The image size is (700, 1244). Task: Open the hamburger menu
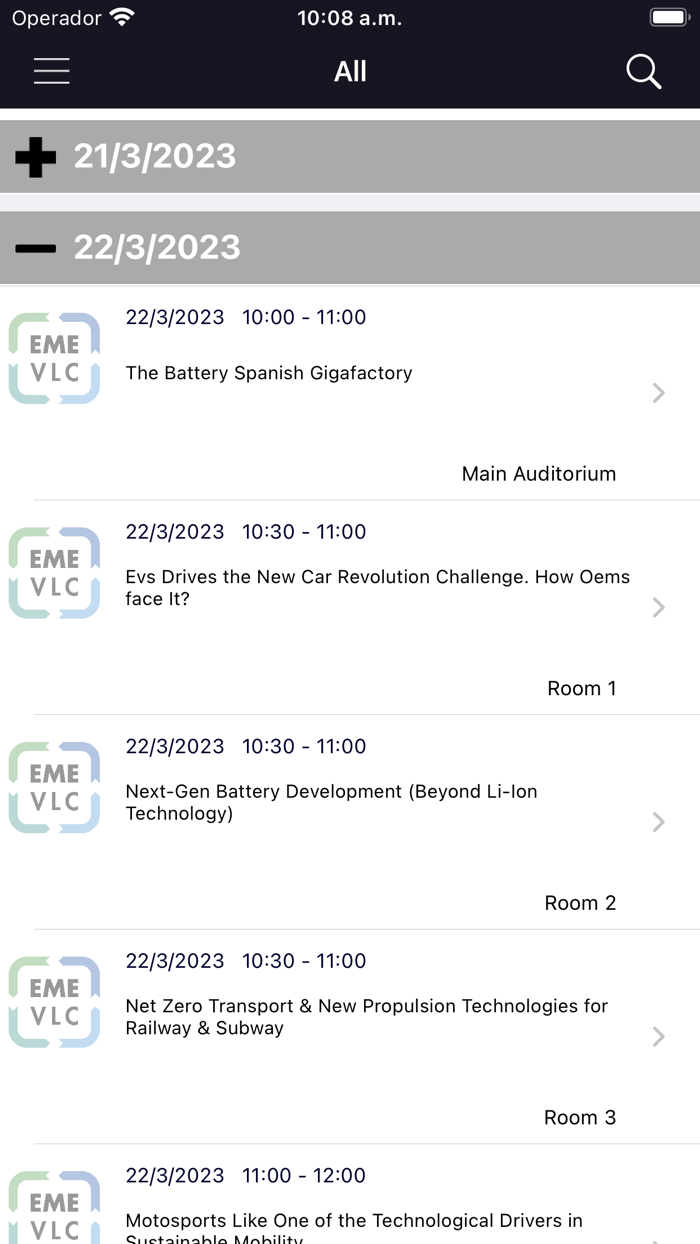[x=51, y=72]
